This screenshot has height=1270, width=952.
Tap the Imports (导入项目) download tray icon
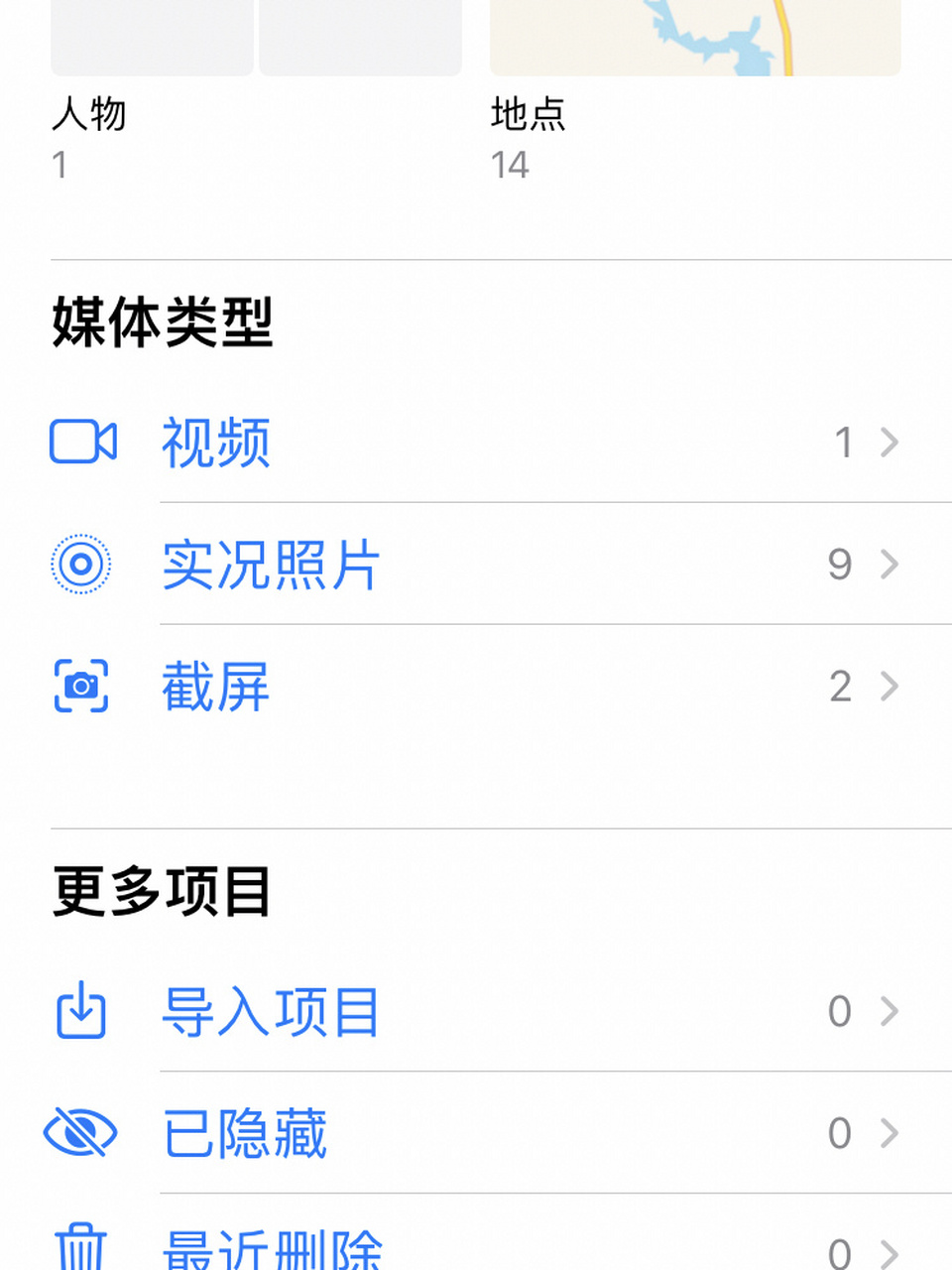click(81, 1011)
